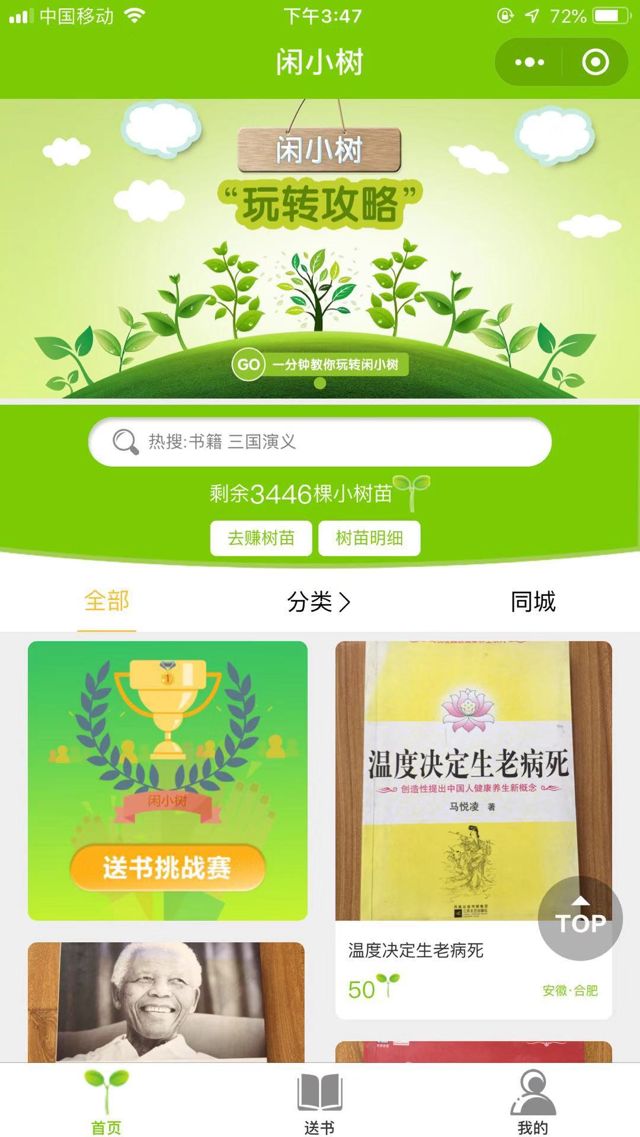Switch to the 送书 tab
Screen dimensions: 640x1137
(x=319, y=1100)
